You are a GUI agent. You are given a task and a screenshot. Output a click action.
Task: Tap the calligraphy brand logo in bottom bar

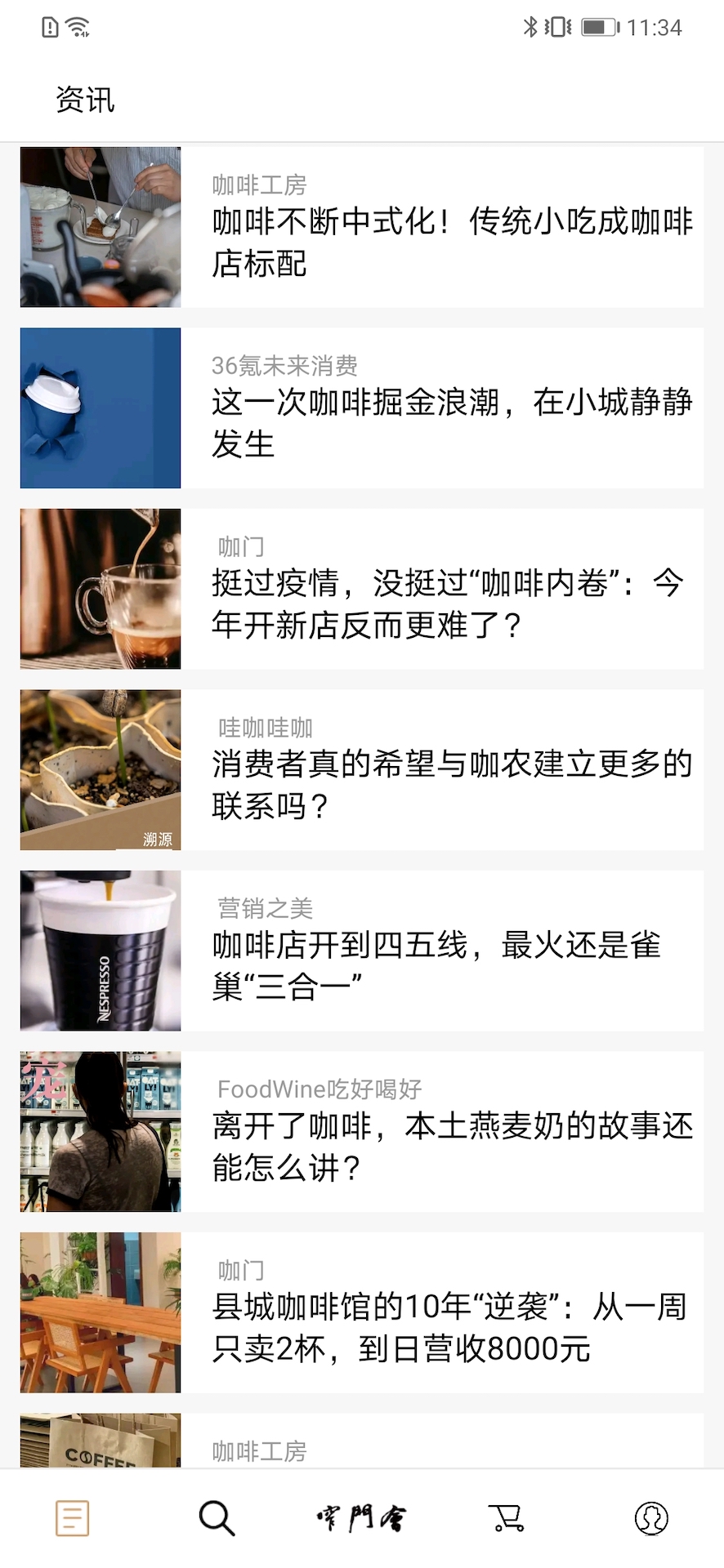click(361, 1517)
